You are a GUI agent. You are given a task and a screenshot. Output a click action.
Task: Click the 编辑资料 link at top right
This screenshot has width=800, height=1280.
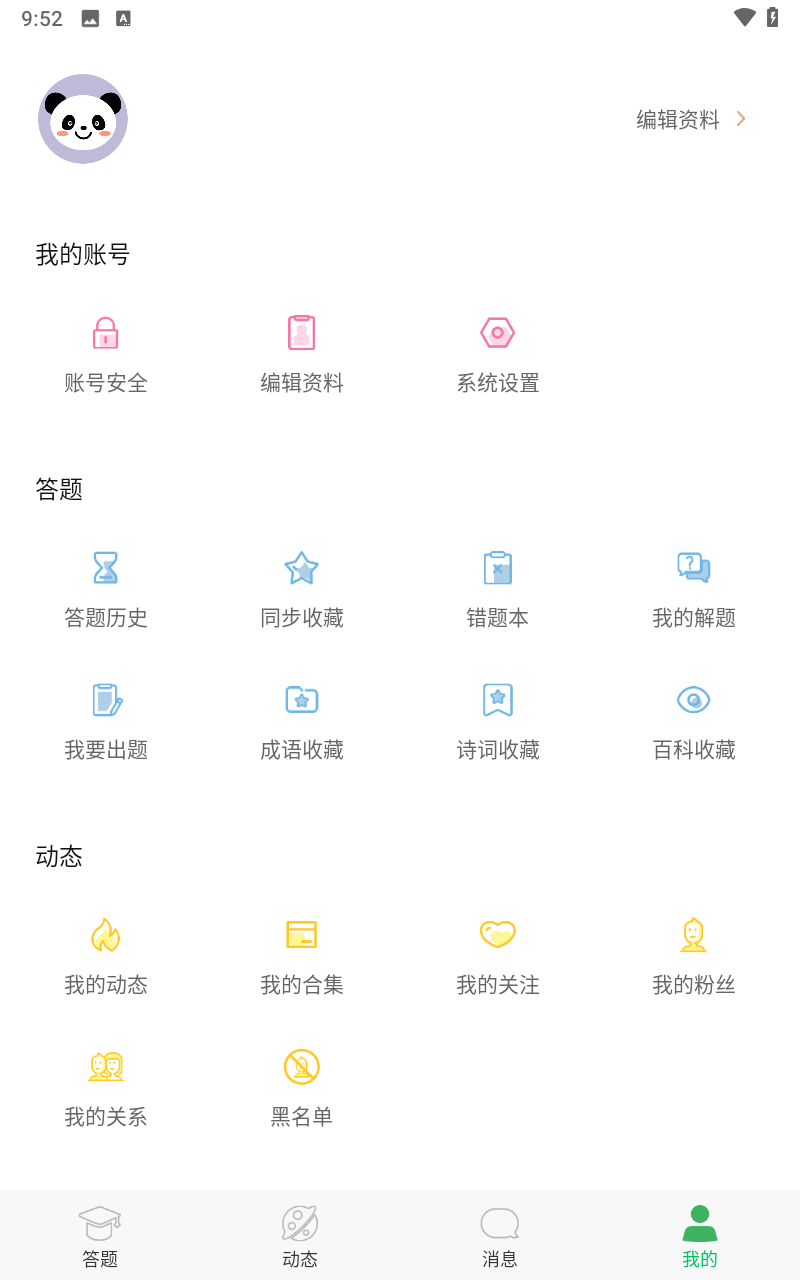676,119
